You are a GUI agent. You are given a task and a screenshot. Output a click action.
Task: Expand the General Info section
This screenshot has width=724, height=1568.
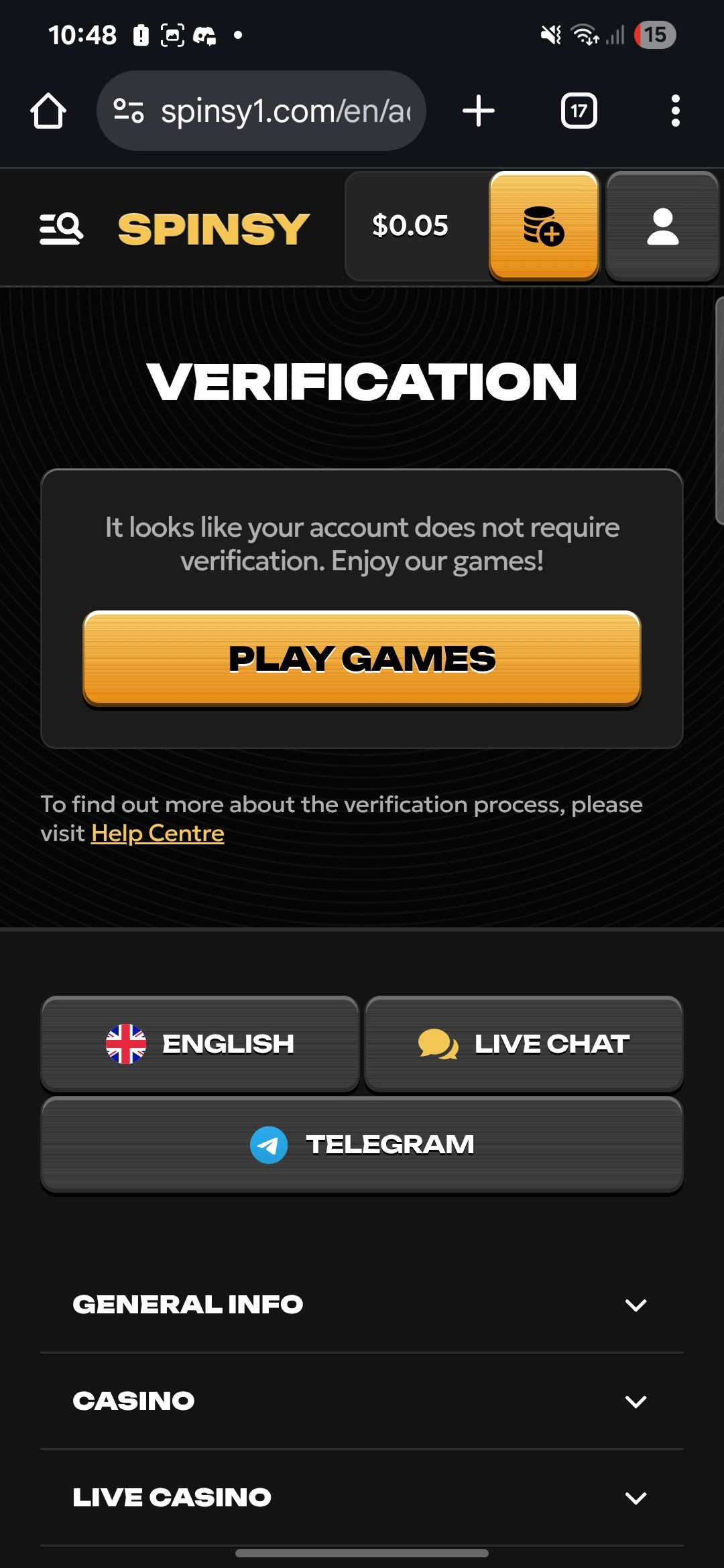[362, 1304]
